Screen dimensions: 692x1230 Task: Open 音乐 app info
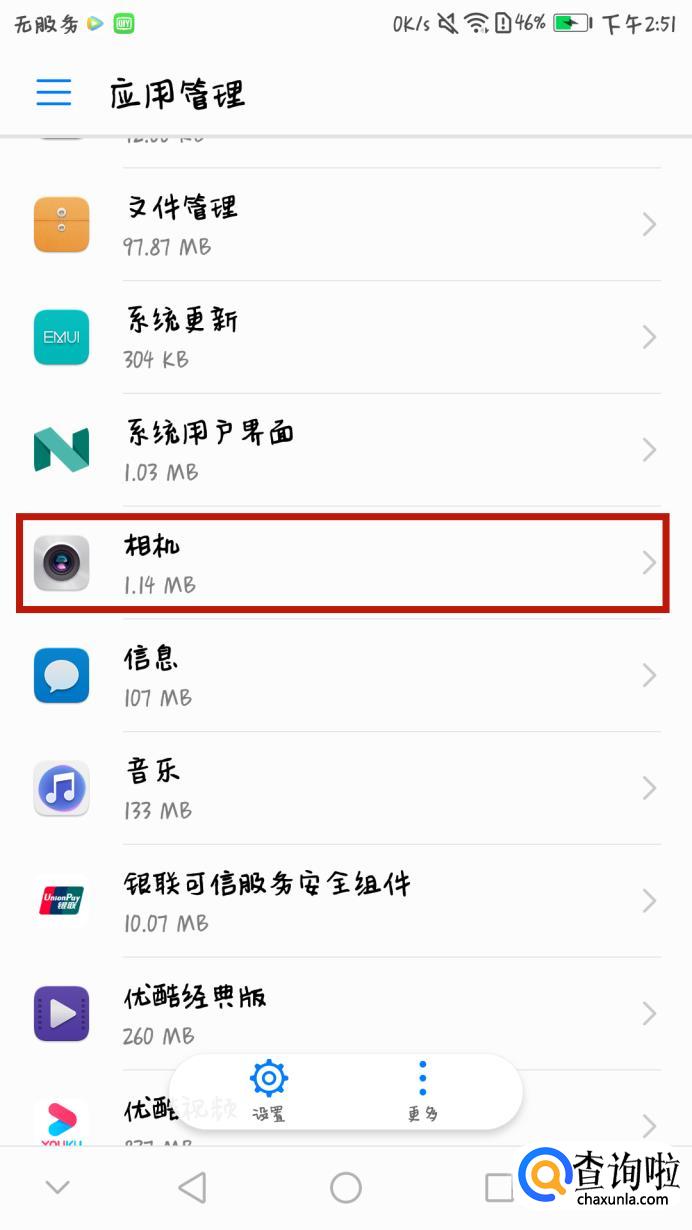tap(345, 789)
